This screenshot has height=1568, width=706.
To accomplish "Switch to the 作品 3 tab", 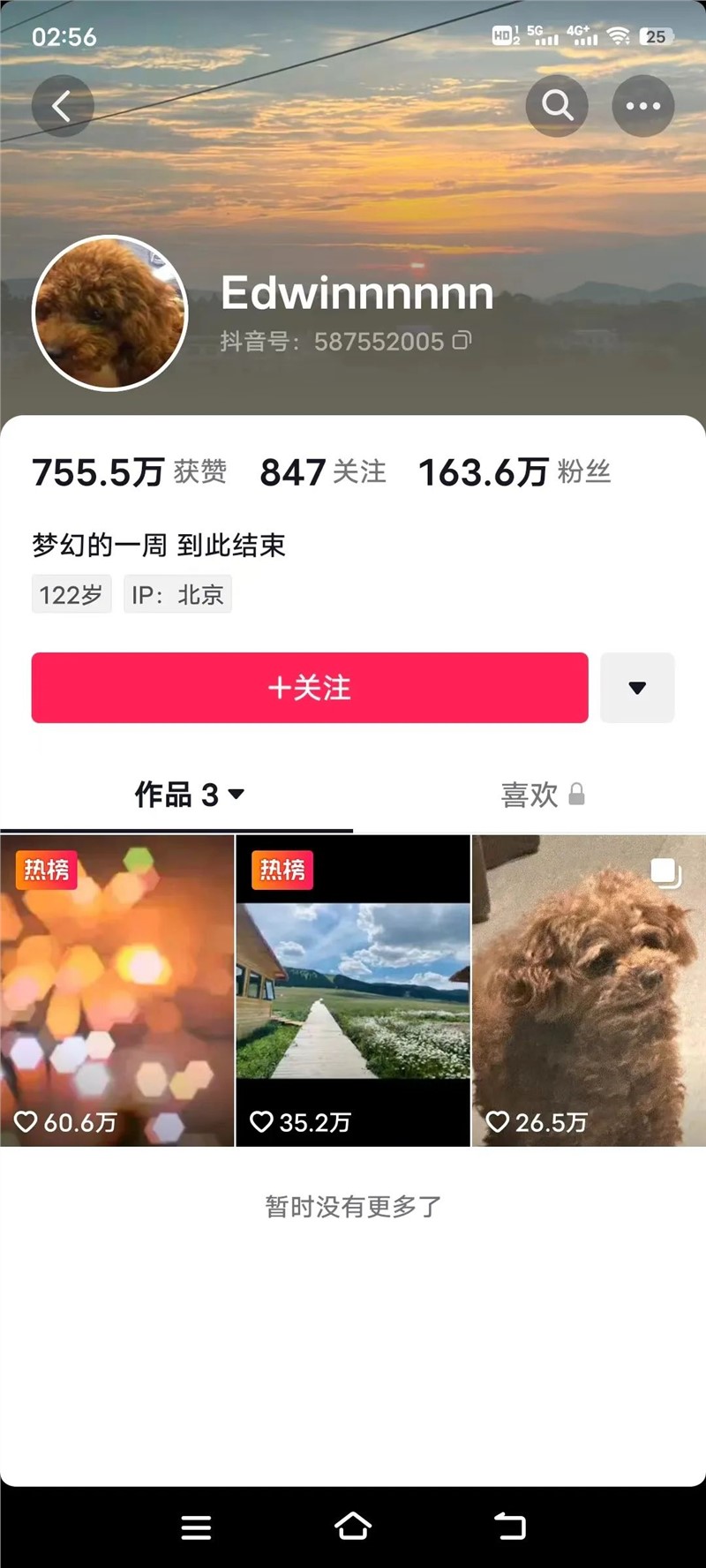I will point(189,795).
